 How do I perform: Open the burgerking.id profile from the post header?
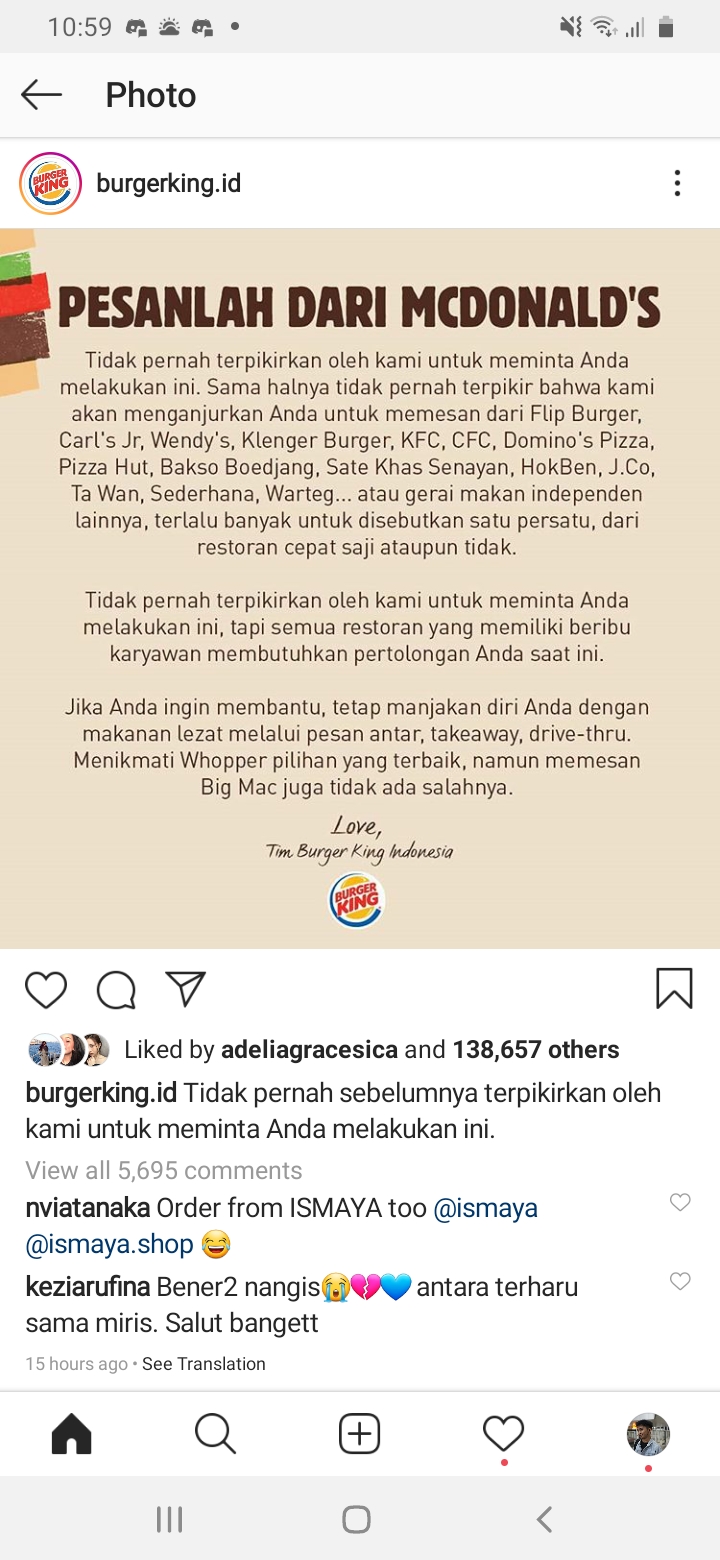click(168, 183)
